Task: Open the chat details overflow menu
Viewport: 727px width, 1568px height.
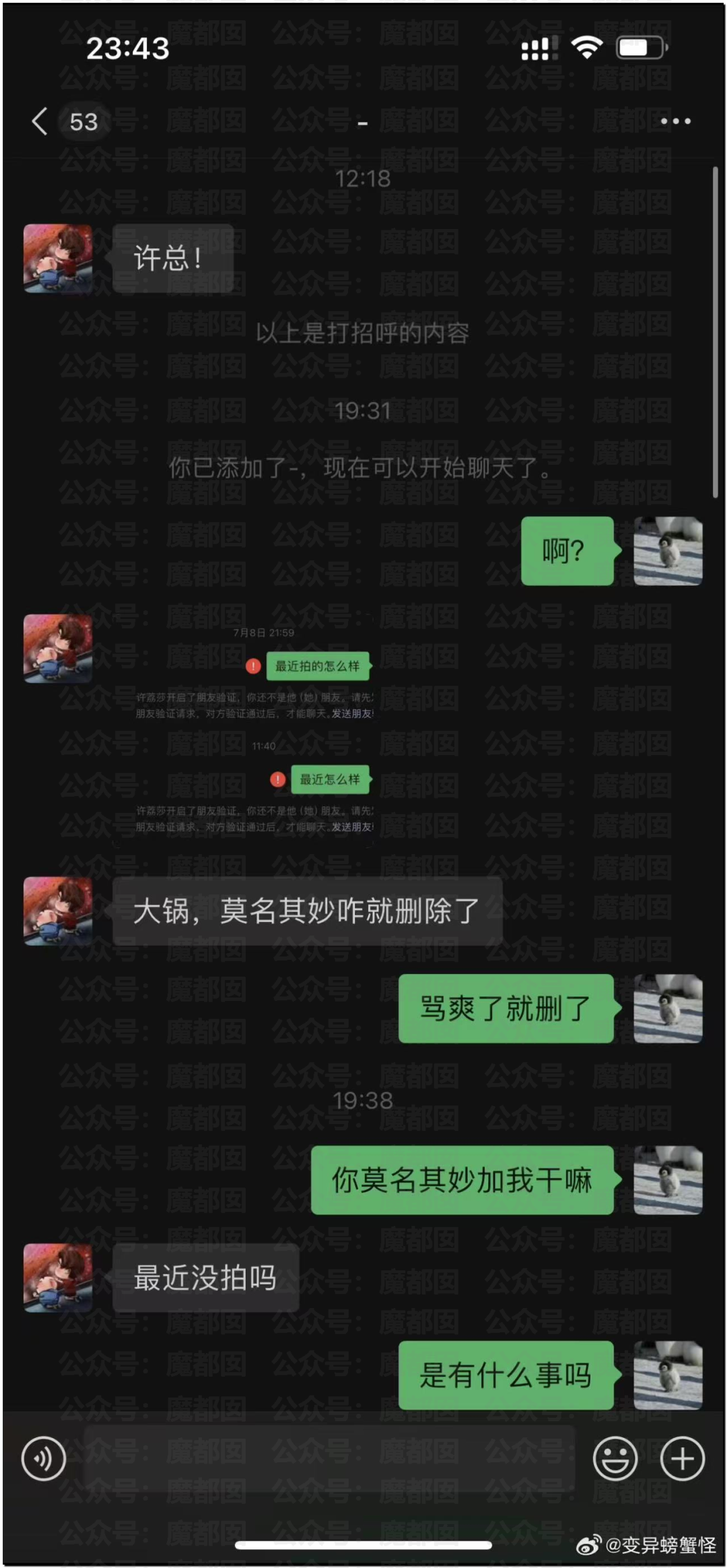Action: [x=675, y=121]
